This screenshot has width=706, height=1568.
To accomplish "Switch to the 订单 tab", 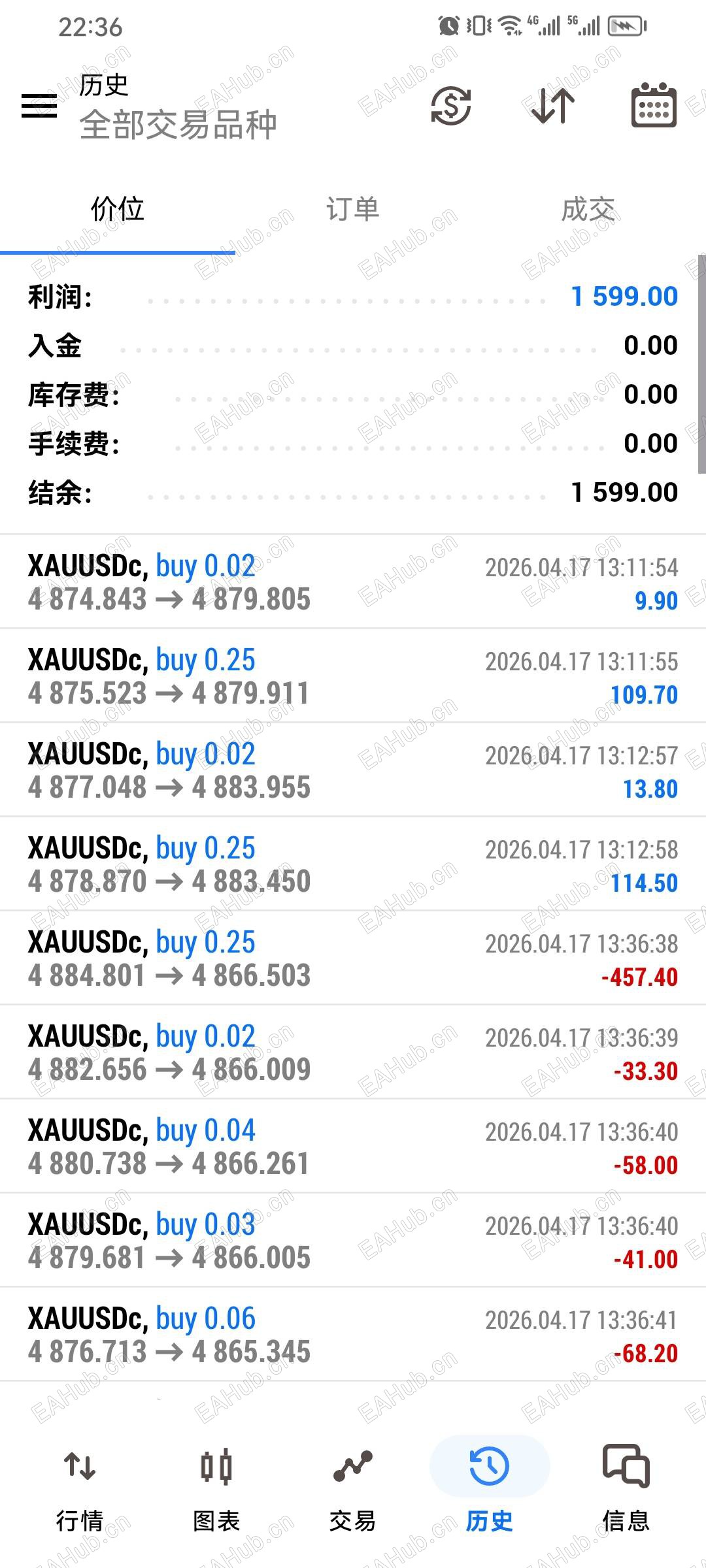I will (352, 210).
